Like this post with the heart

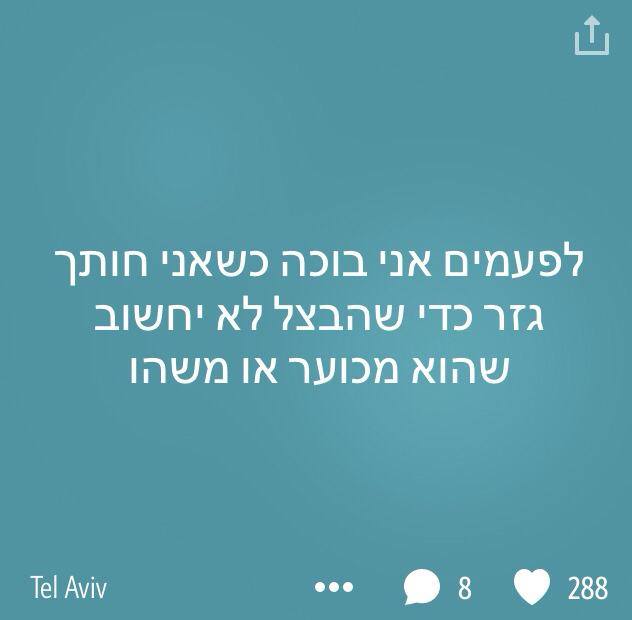pyautogui.click(x=532, y=587)
